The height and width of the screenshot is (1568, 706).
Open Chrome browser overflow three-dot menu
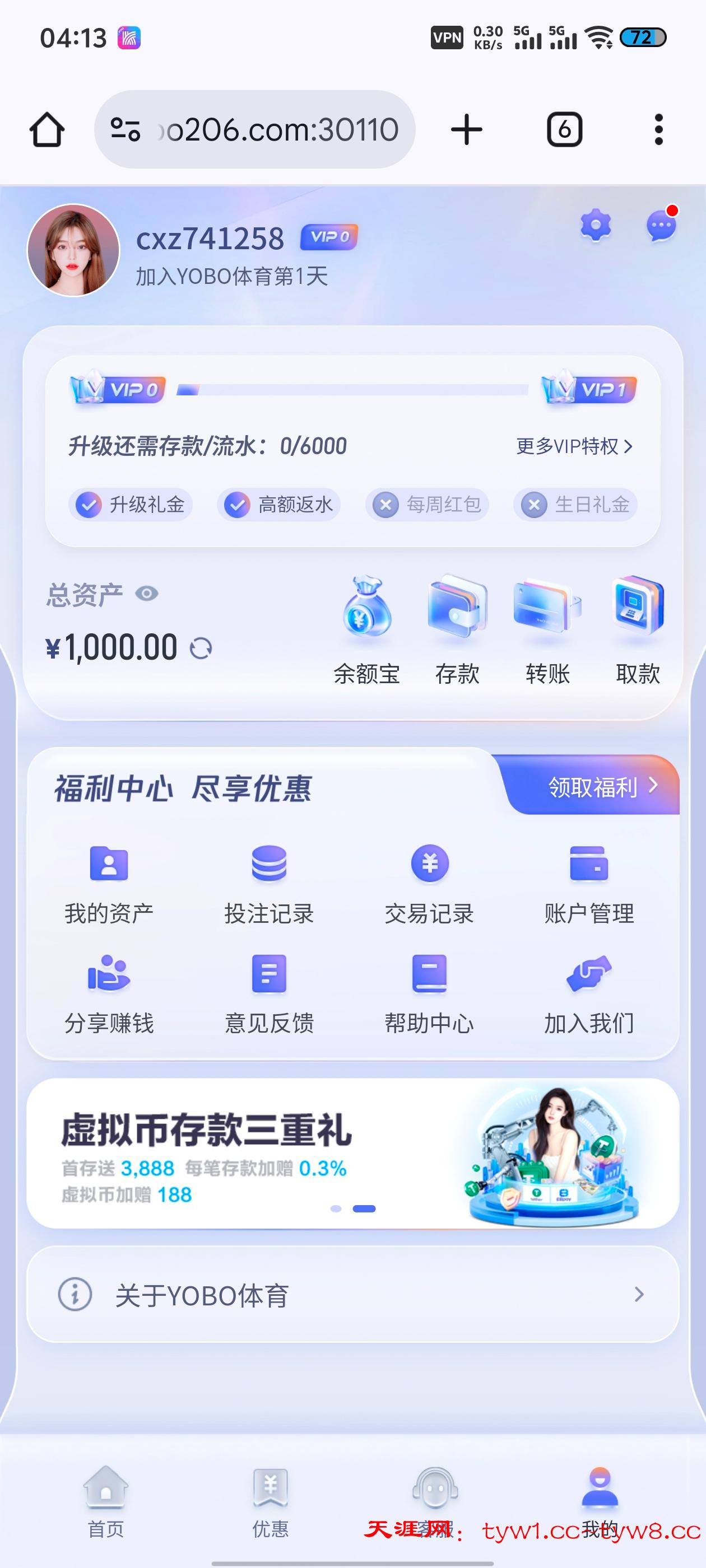658,128
